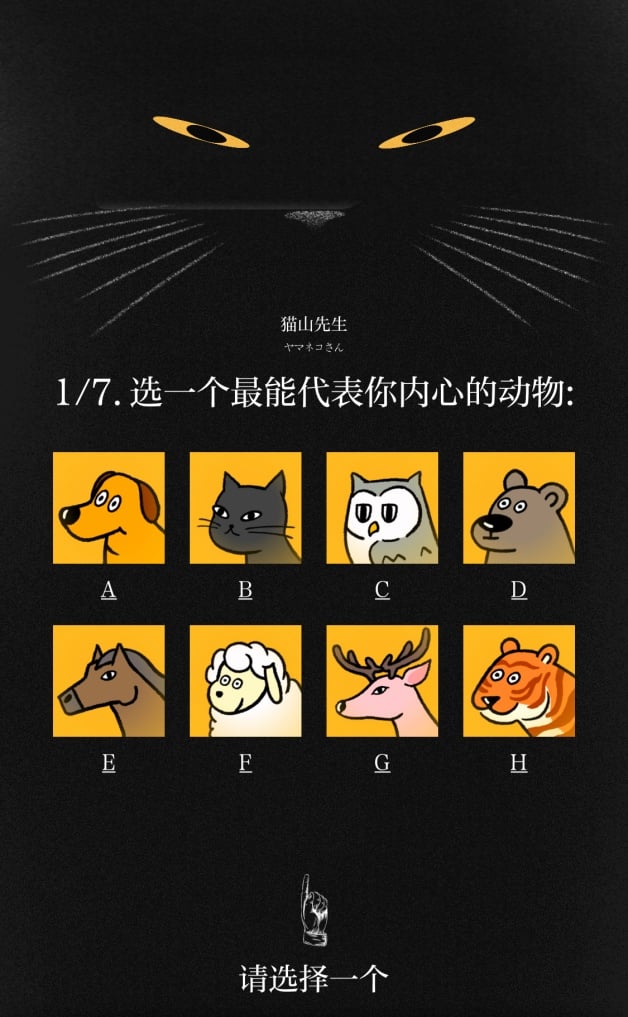
Task: Select the deer picture, option G
Action: [x=382, y=681]
